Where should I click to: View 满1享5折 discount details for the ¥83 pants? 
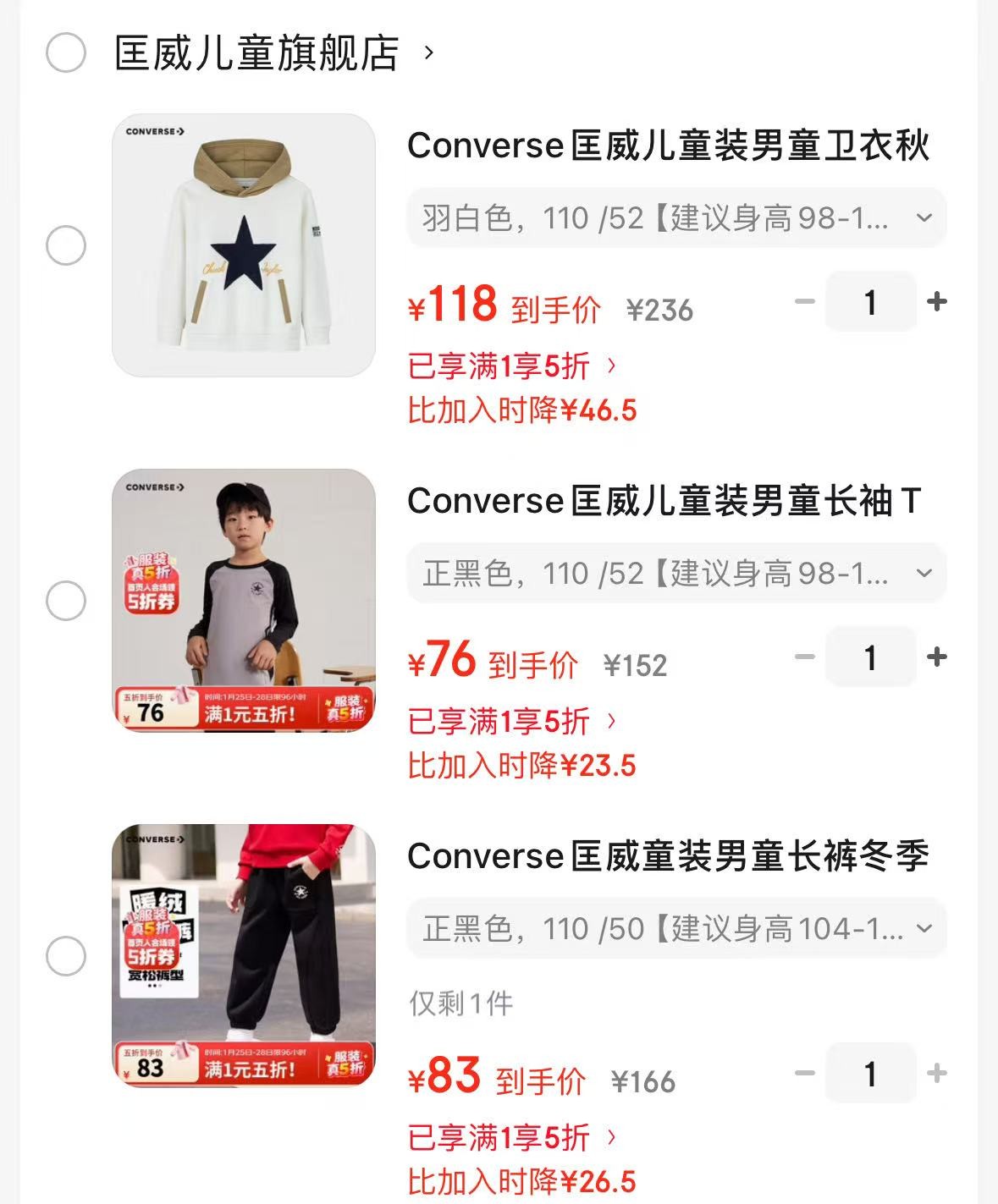tap(512, 1138)
